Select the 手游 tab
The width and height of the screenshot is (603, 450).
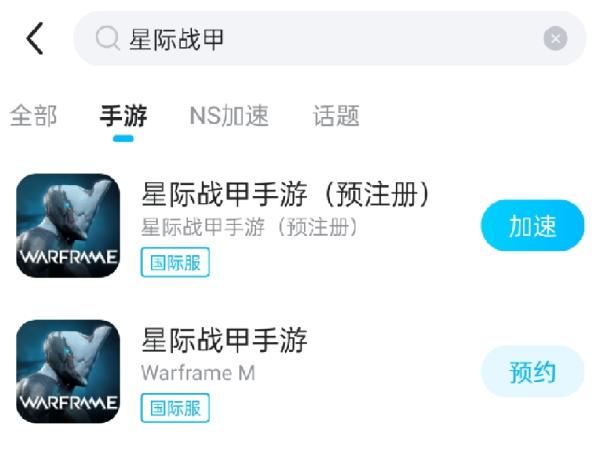pos(123,116)
